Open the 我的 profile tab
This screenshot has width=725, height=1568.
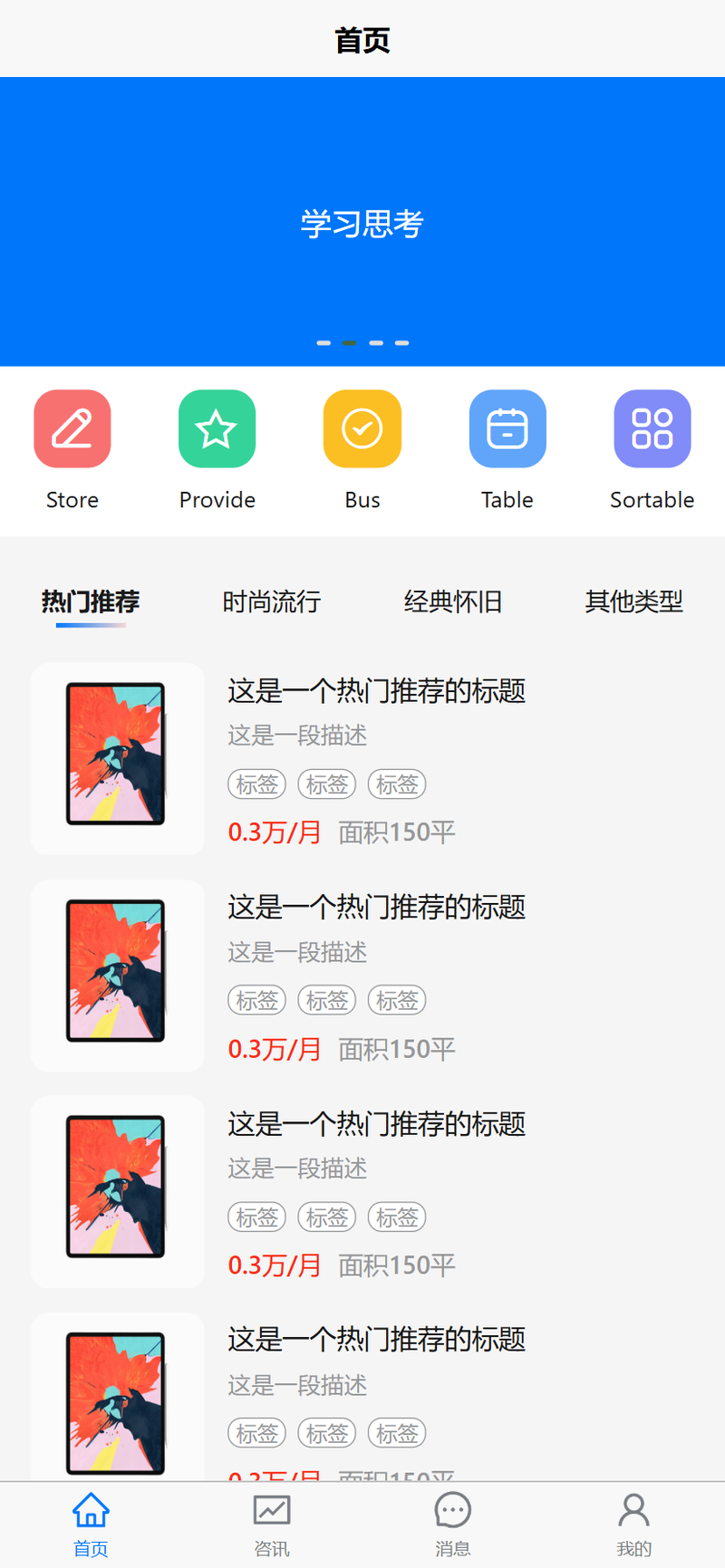(x=634, y=1525)
